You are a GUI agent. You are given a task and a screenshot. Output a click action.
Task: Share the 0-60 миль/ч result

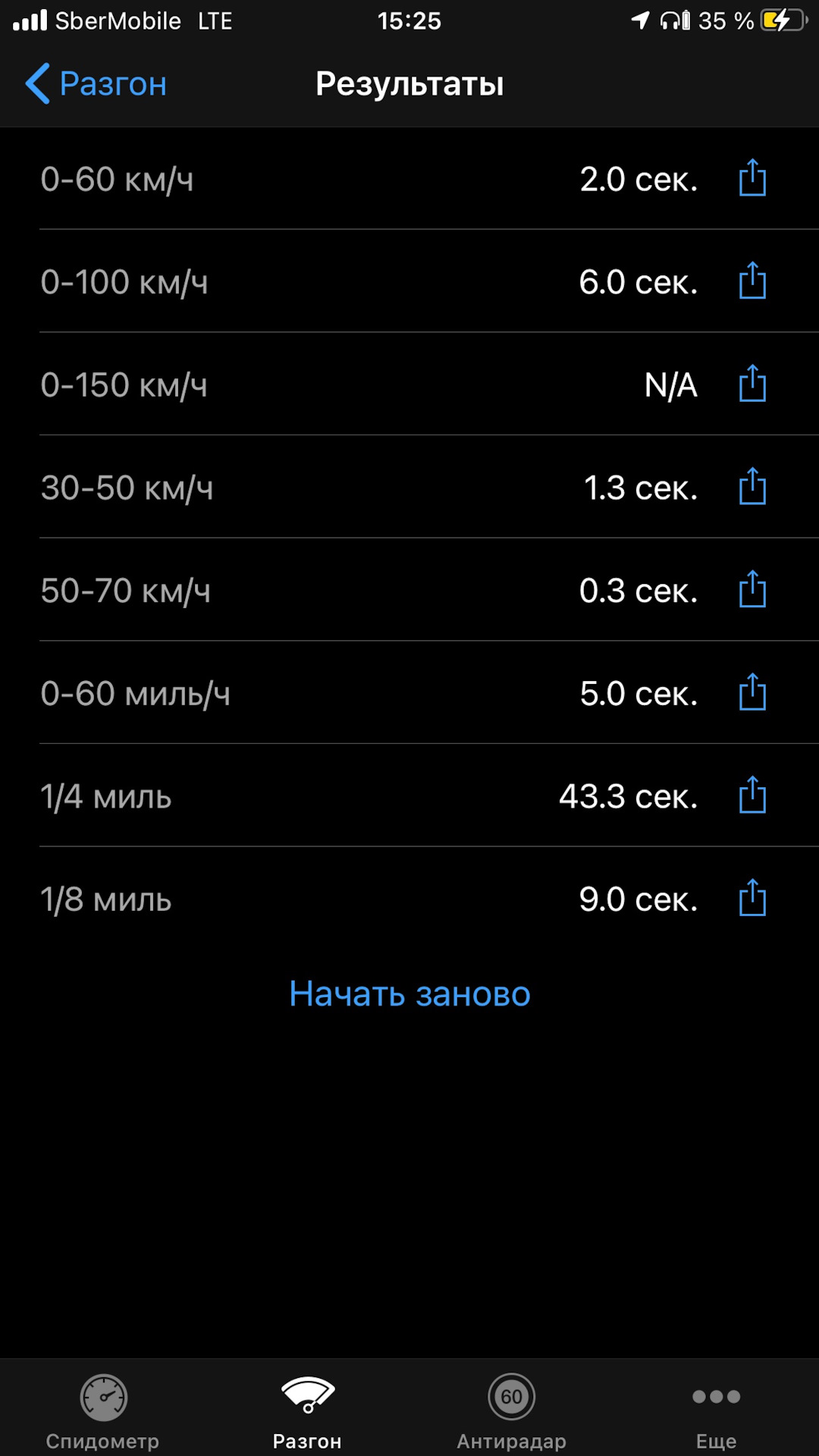click(x=752, y=692)
